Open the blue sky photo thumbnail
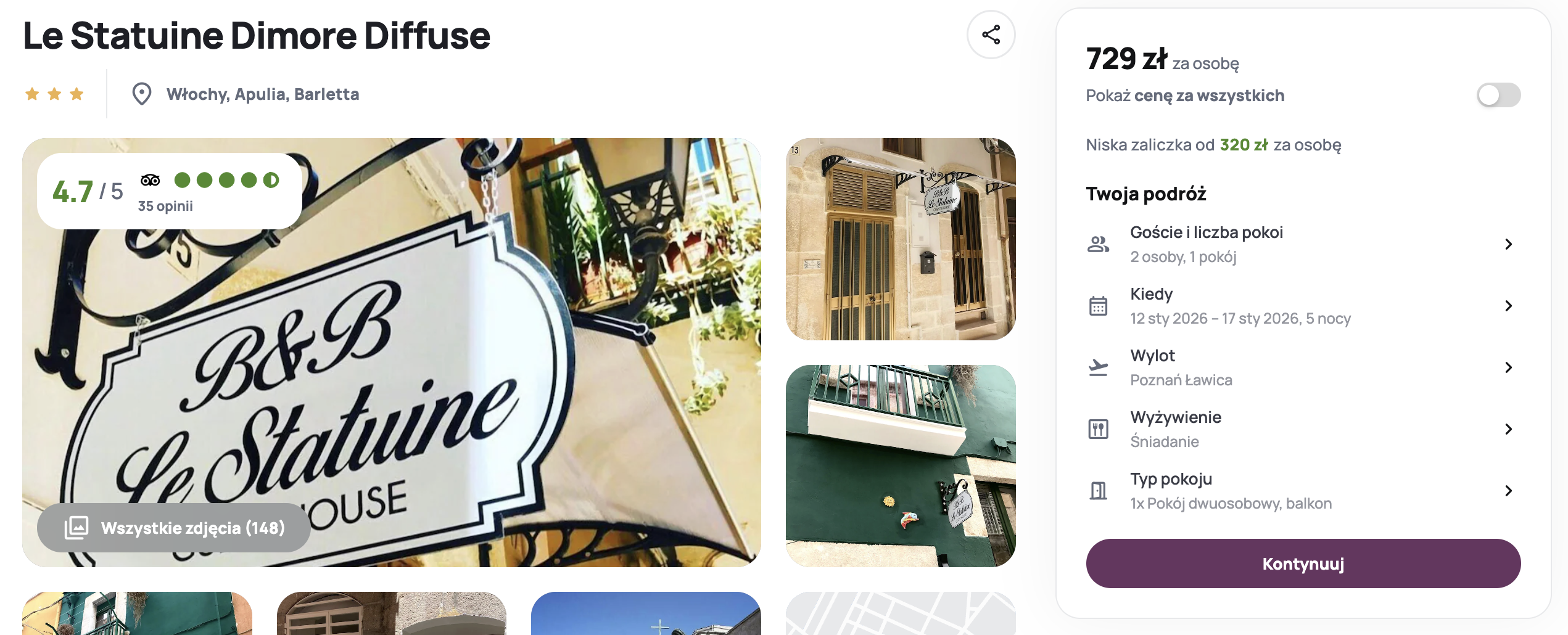The image size is (1568, 635). (x=645, y=613)
